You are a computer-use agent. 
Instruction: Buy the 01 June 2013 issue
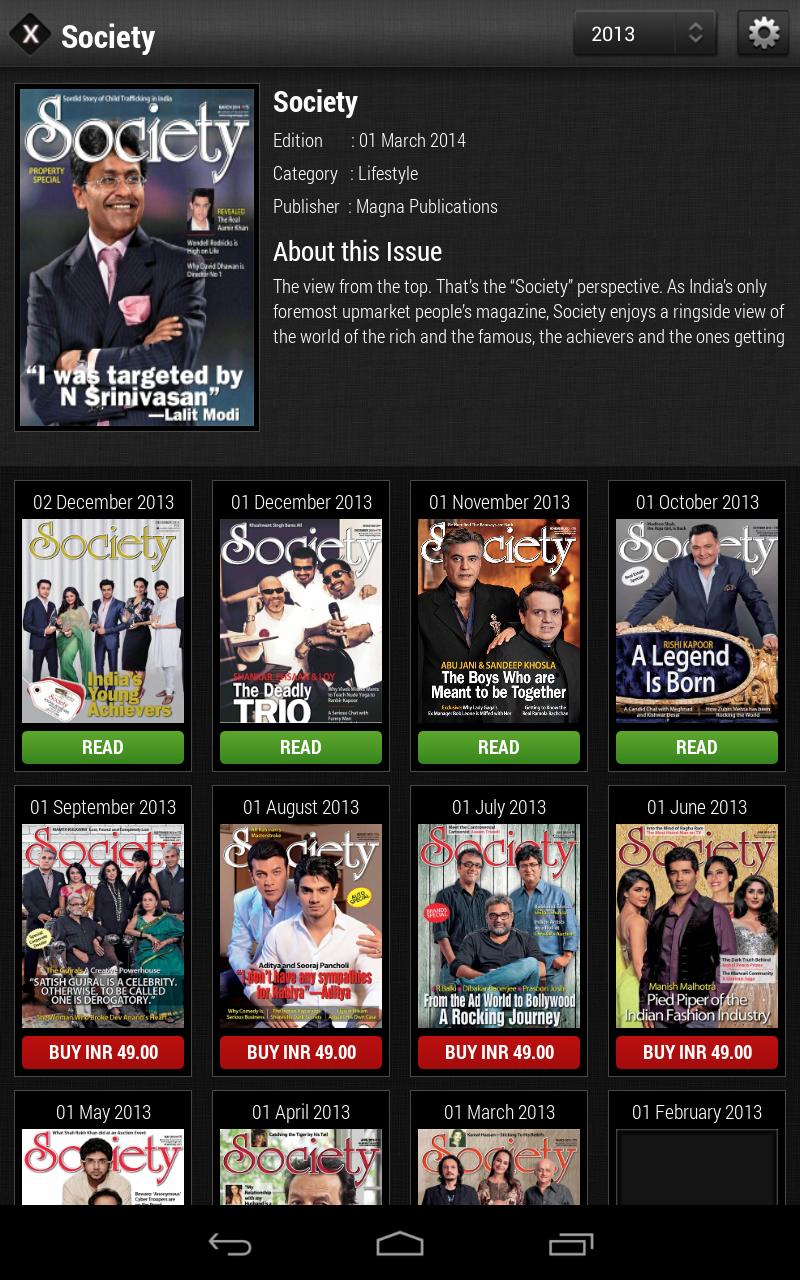coord(697,1052)
